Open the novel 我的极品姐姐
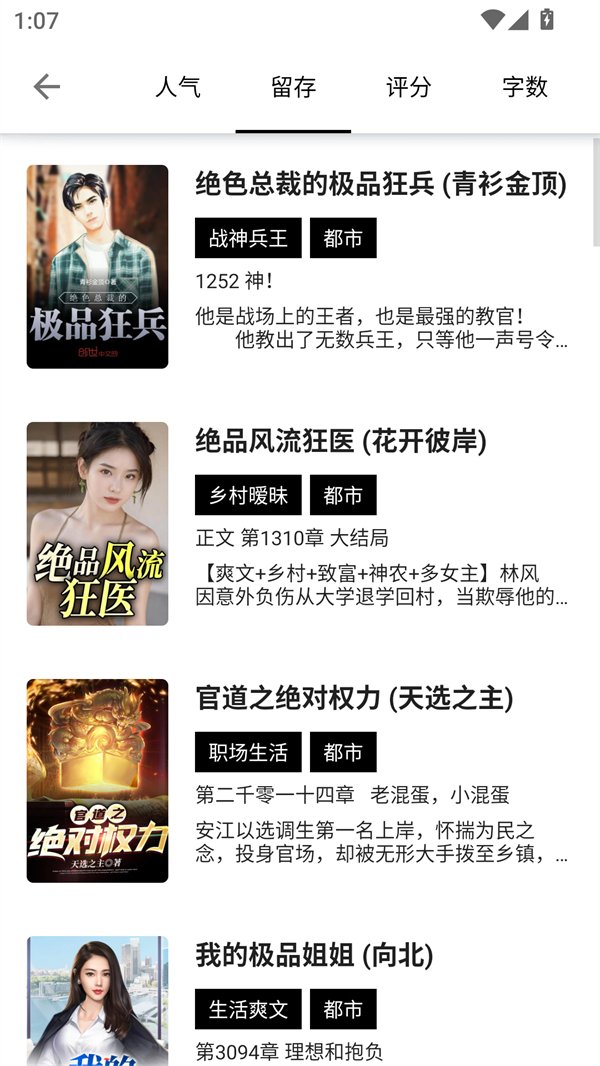Screen dimensions: 600x1066 coord(314,955)
